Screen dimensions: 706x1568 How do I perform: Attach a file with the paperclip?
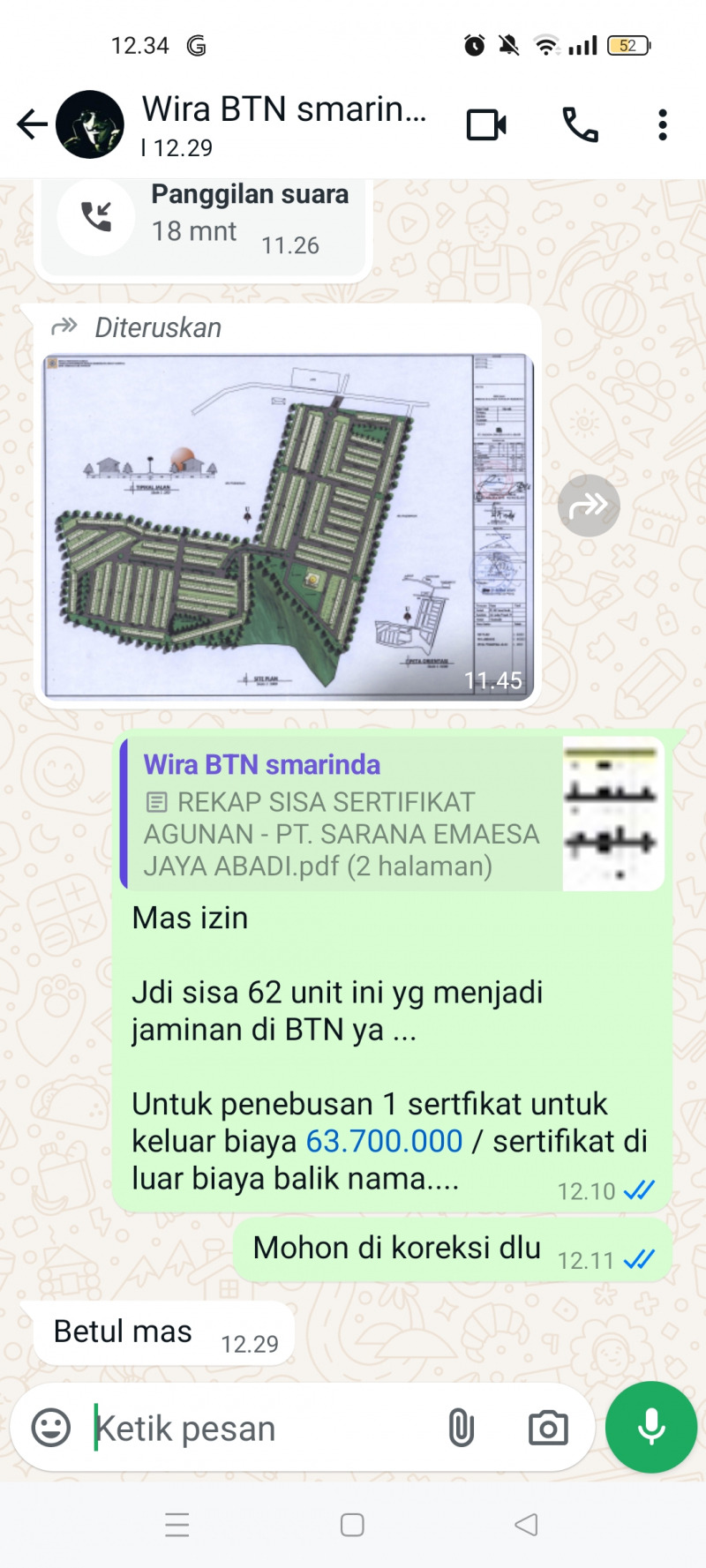461,1427
